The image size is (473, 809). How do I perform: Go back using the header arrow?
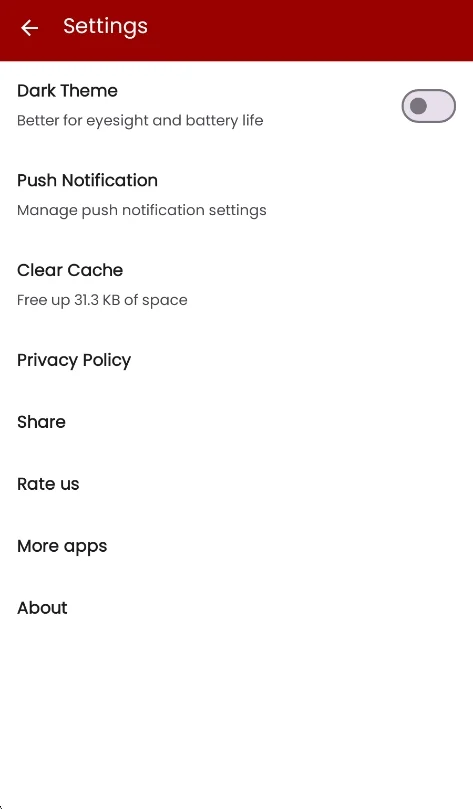coord(29,27)
